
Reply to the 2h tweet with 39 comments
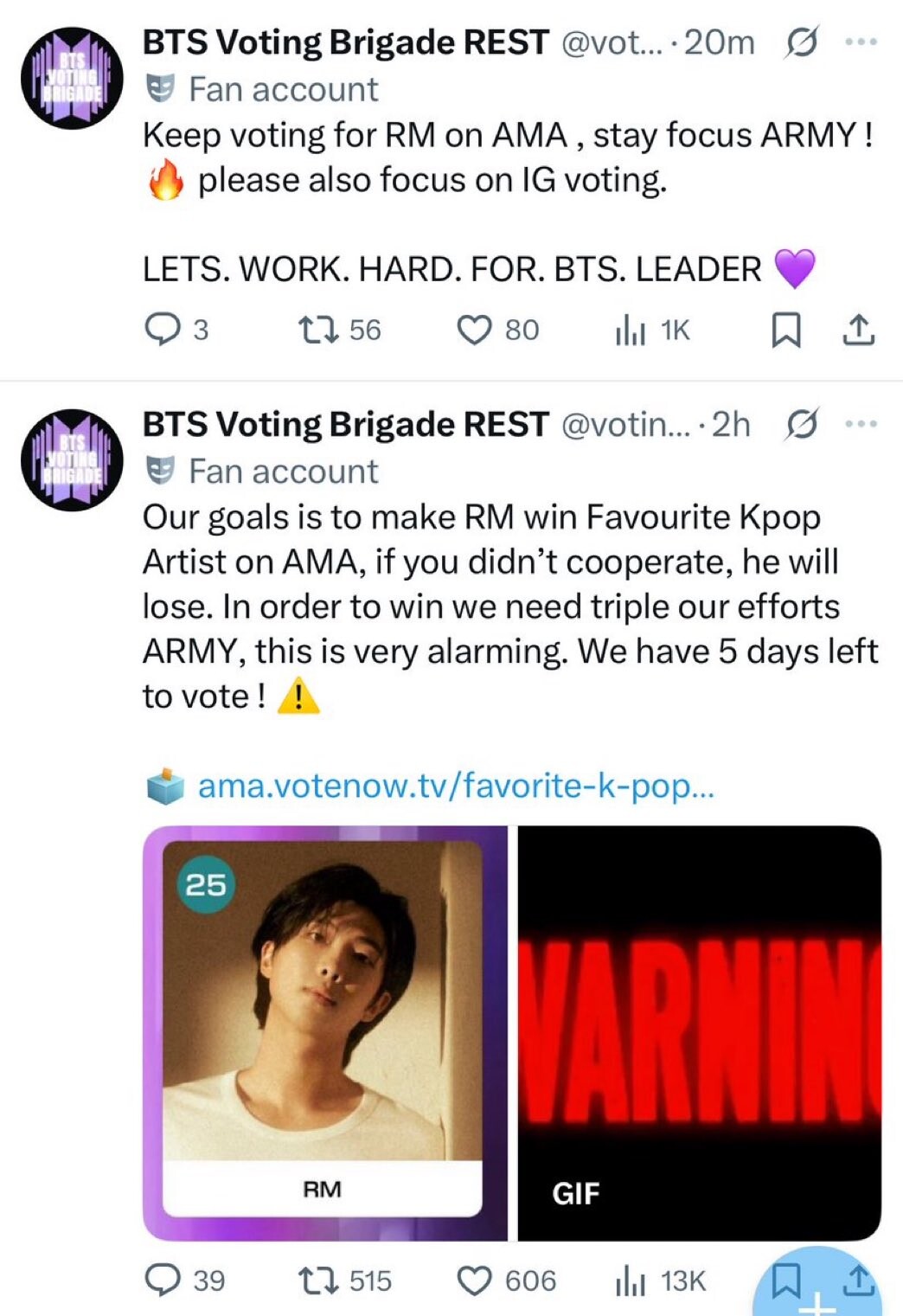(x=161, y=1281)
